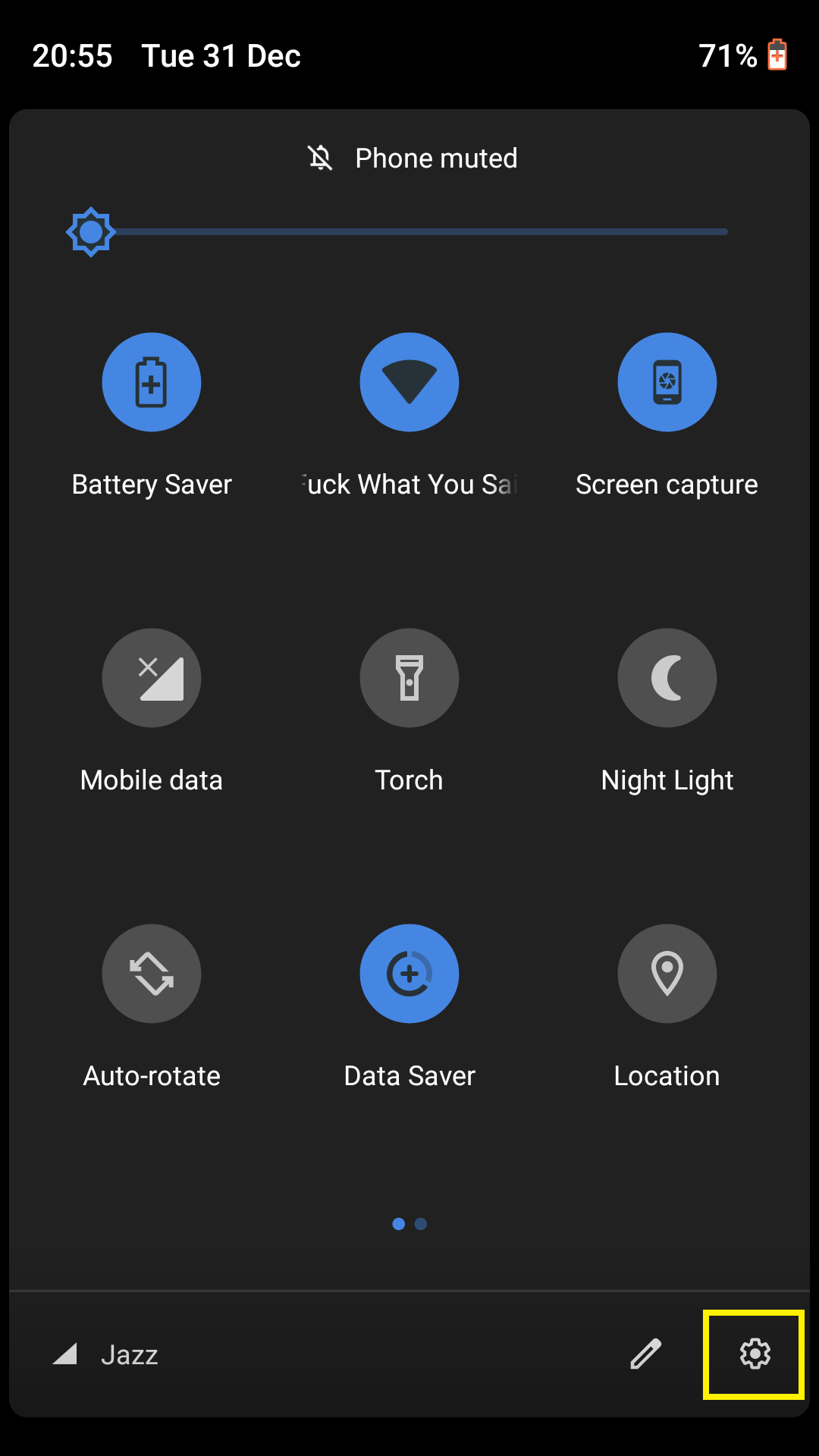This screenshot has height=1456, width=819.
Task: Tap the clock showing 20:55
Action: [74, 55]
